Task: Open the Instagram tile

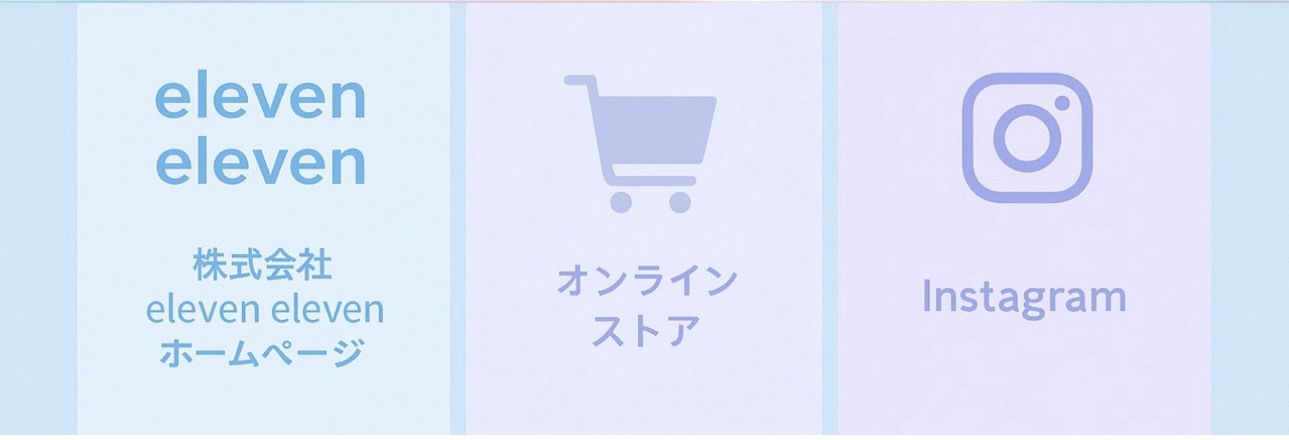Action: pos(1024,220)
